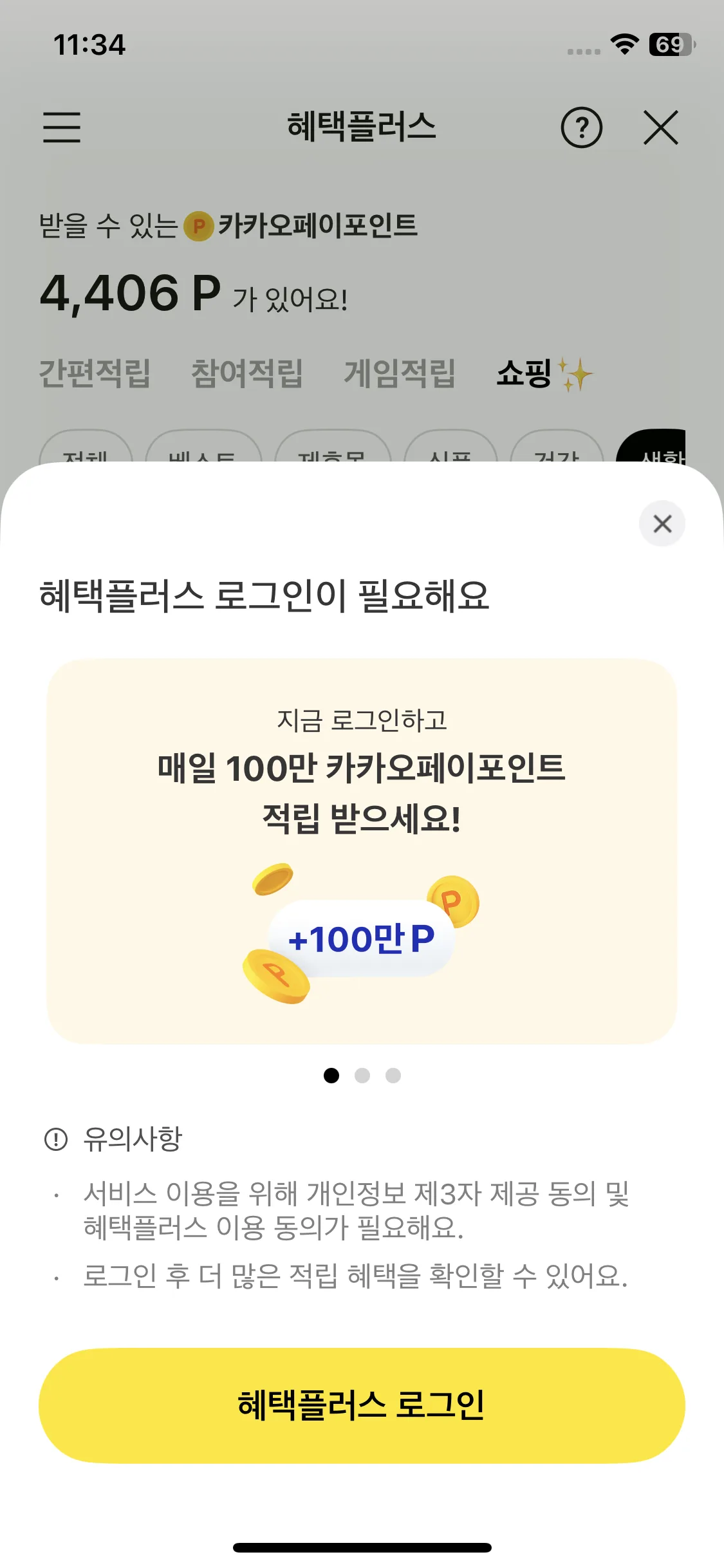The height and width of the screenshot is (1568, 724).
Task: Open the help question mark icon
Action: pyautogui.click(x=581, y=128)
